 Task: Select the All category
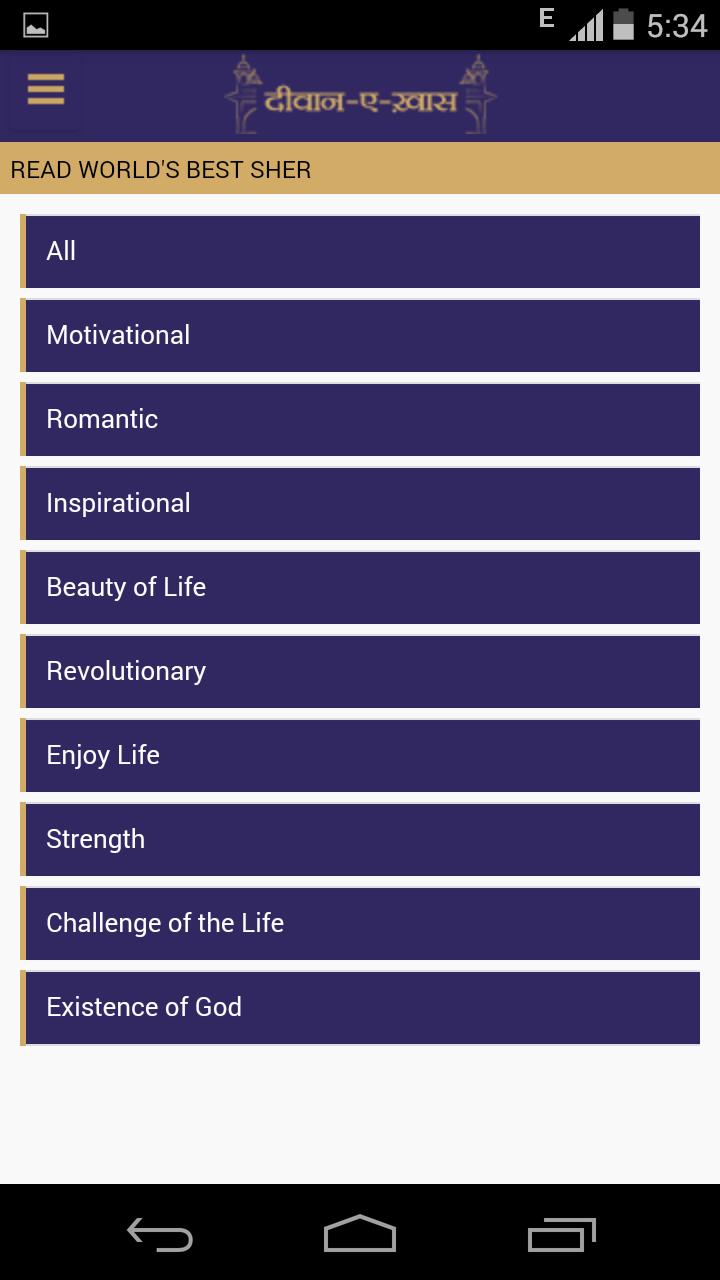tap(360, 251)
